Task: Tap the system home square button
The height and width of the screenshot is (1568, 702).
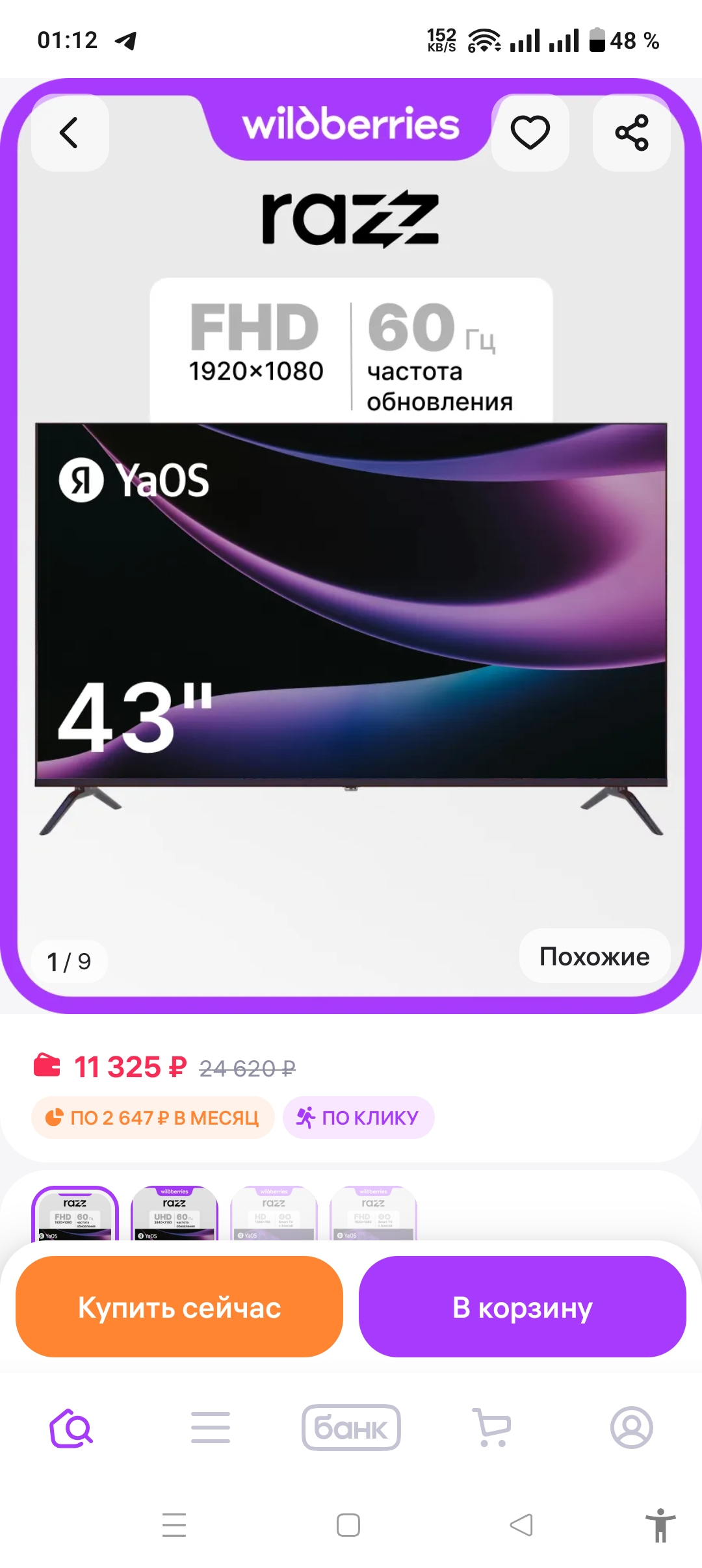Action: tap(348, 1524)
